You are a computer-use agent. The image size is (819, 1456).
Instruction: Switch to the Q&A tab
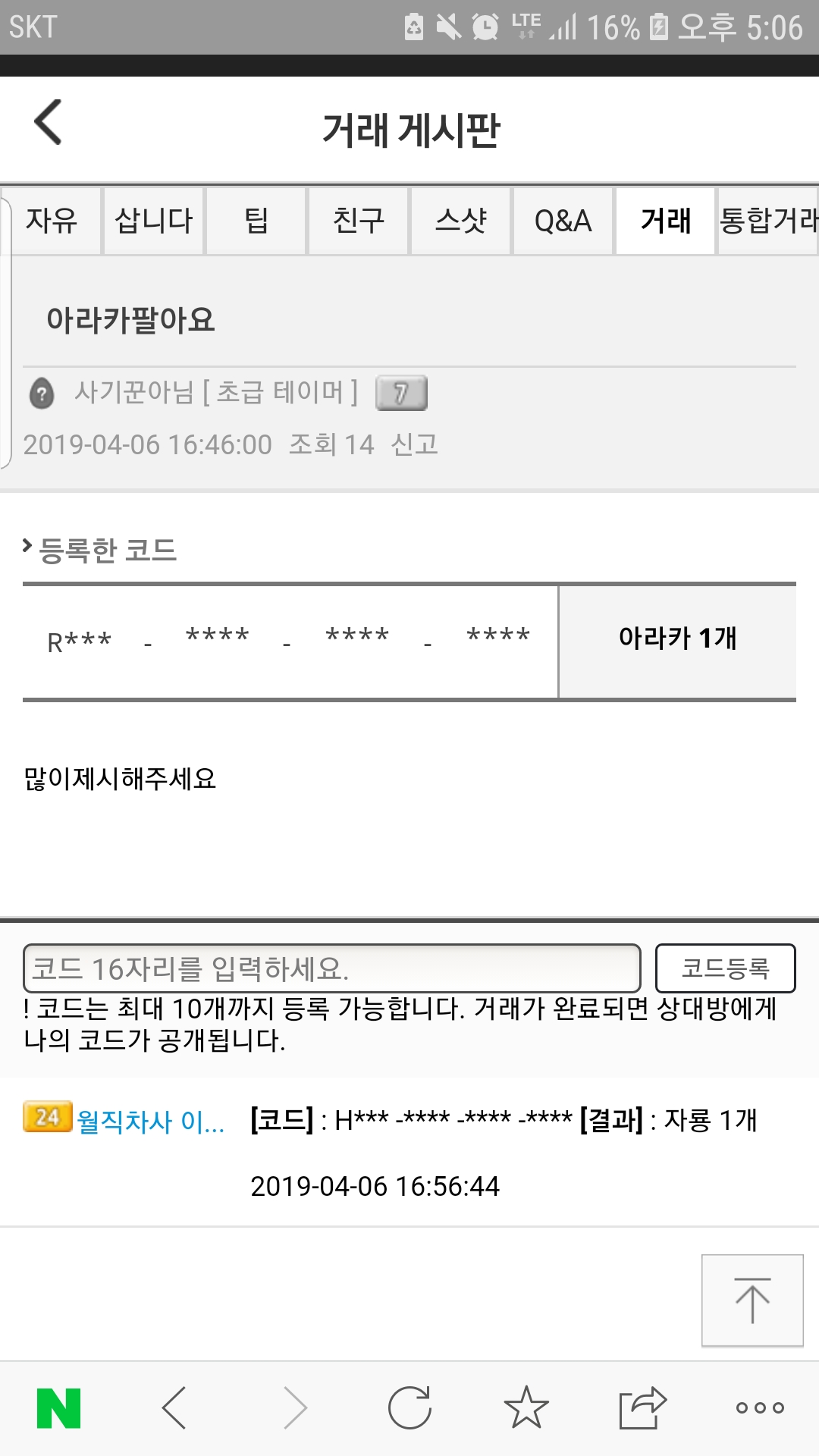(563, 221)
